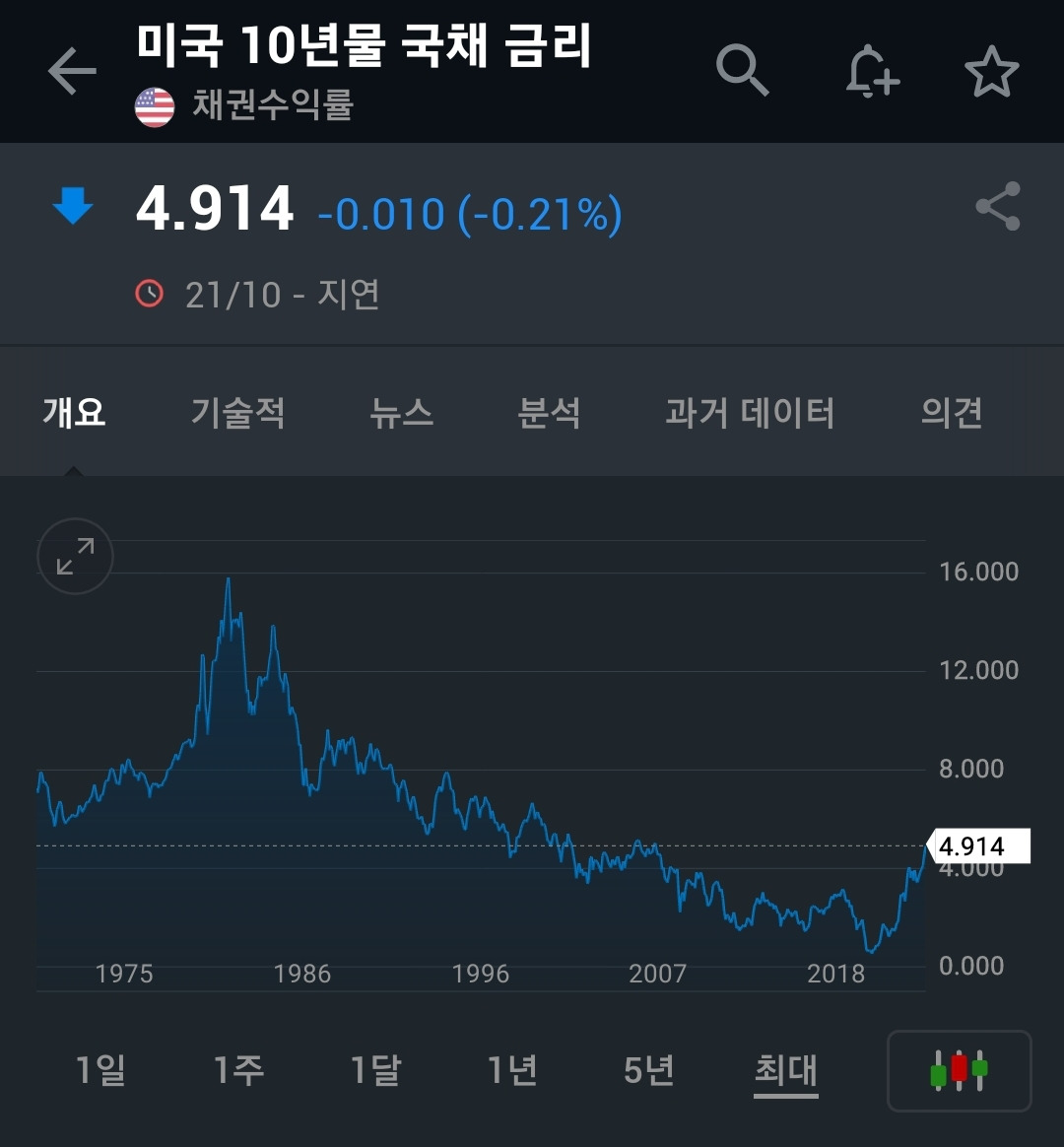1064x1147 pixels.
Task: Go back using the arrow icon
Action: click(x=72, y=72)
